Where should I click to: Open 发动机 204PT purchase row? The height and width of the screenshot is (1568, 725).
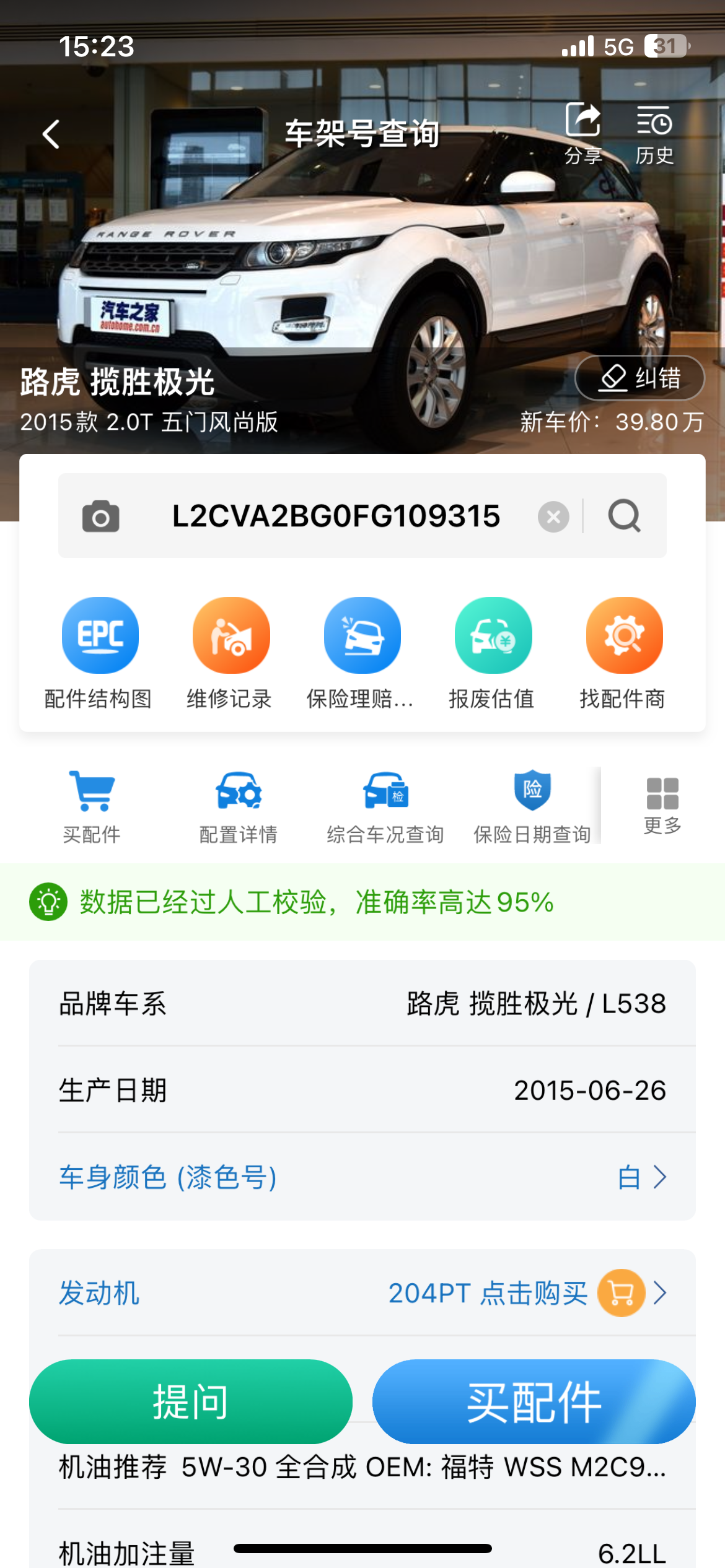(x=362, y=1293)
